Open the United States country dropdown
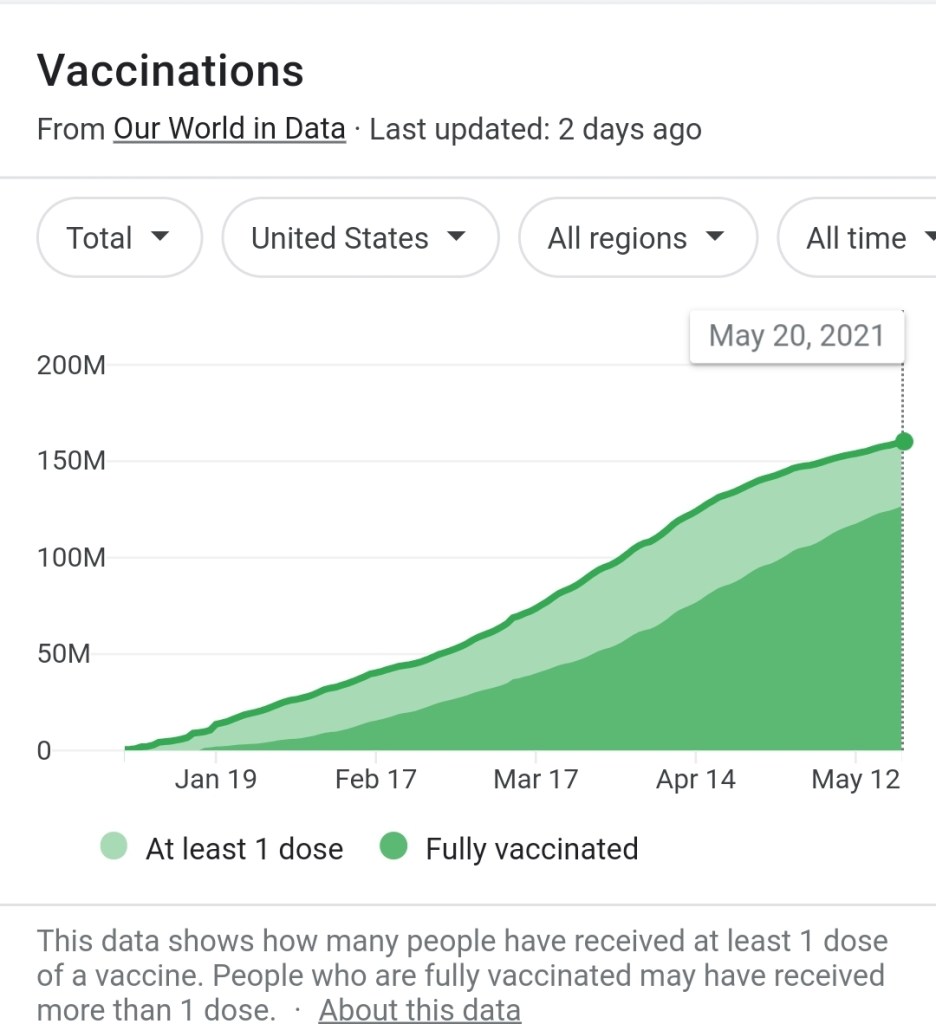The image size is (936, 1024). click(359, 238)
